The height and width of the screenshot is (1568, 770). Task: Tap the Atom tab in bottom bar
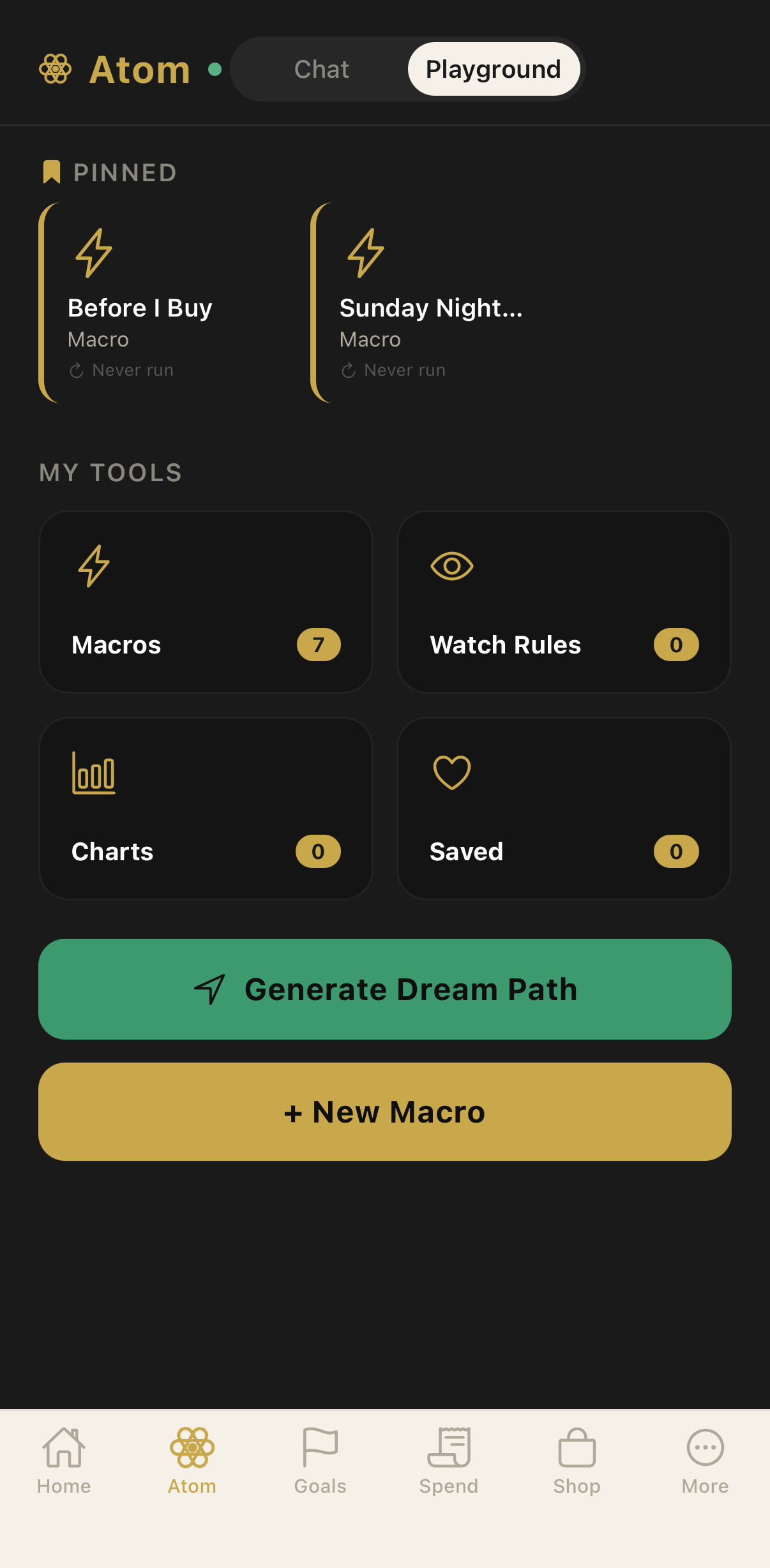[192, 1461]
